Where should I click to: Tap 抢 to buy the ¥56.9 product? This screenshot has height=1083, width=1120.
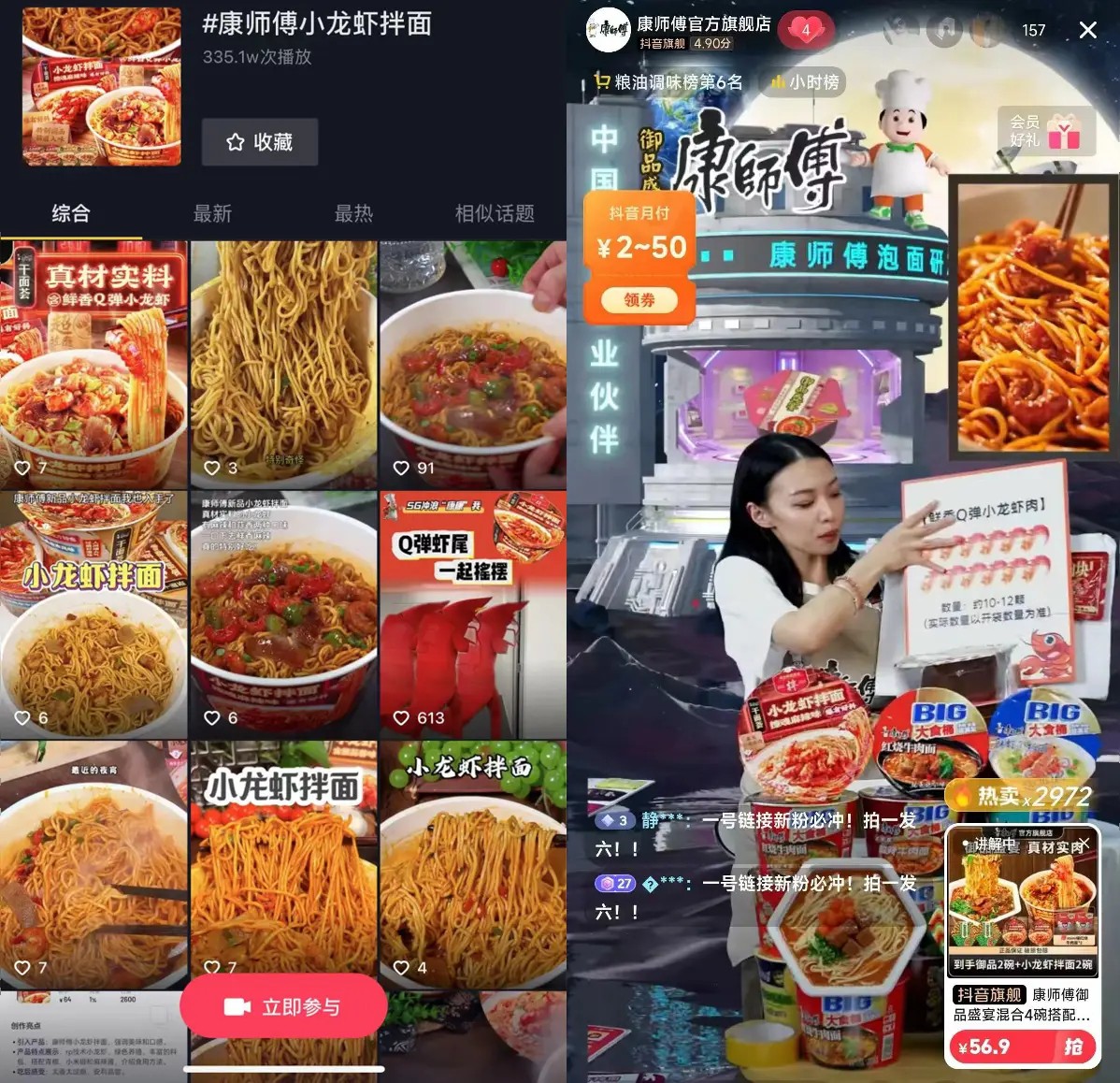point(1072,1047)
